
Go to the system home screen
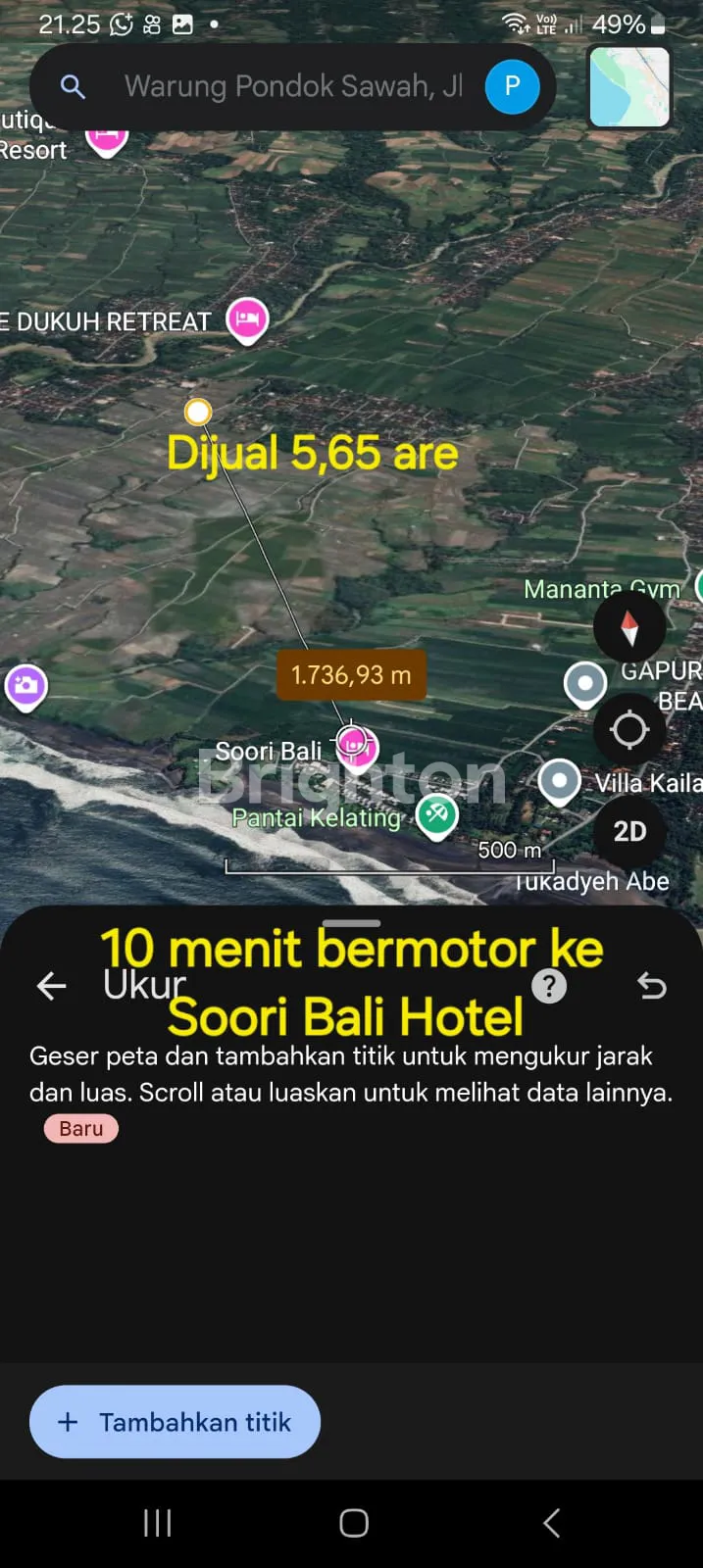pos(353,1523)
